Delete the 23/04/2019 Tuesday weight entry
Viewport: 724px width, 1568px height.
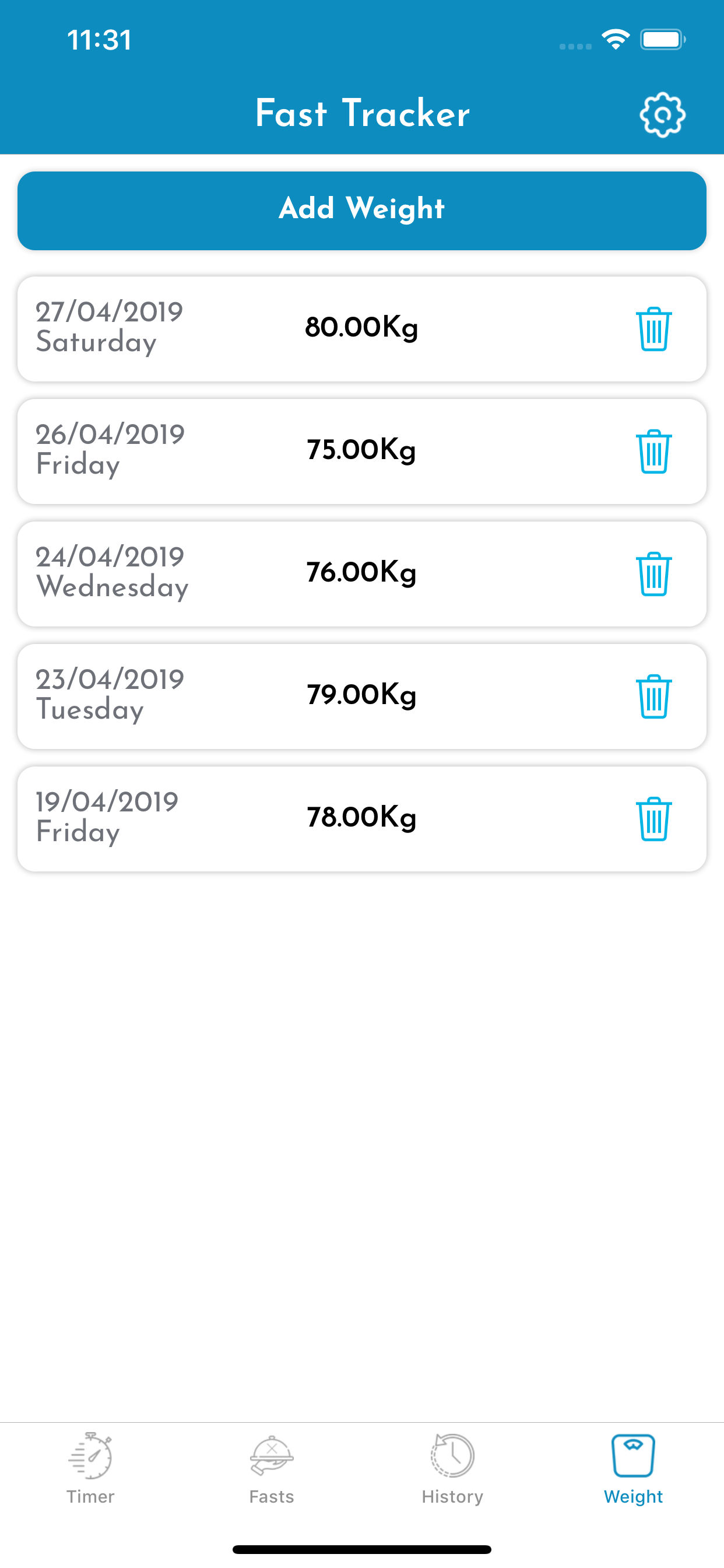tap(653, 696)
